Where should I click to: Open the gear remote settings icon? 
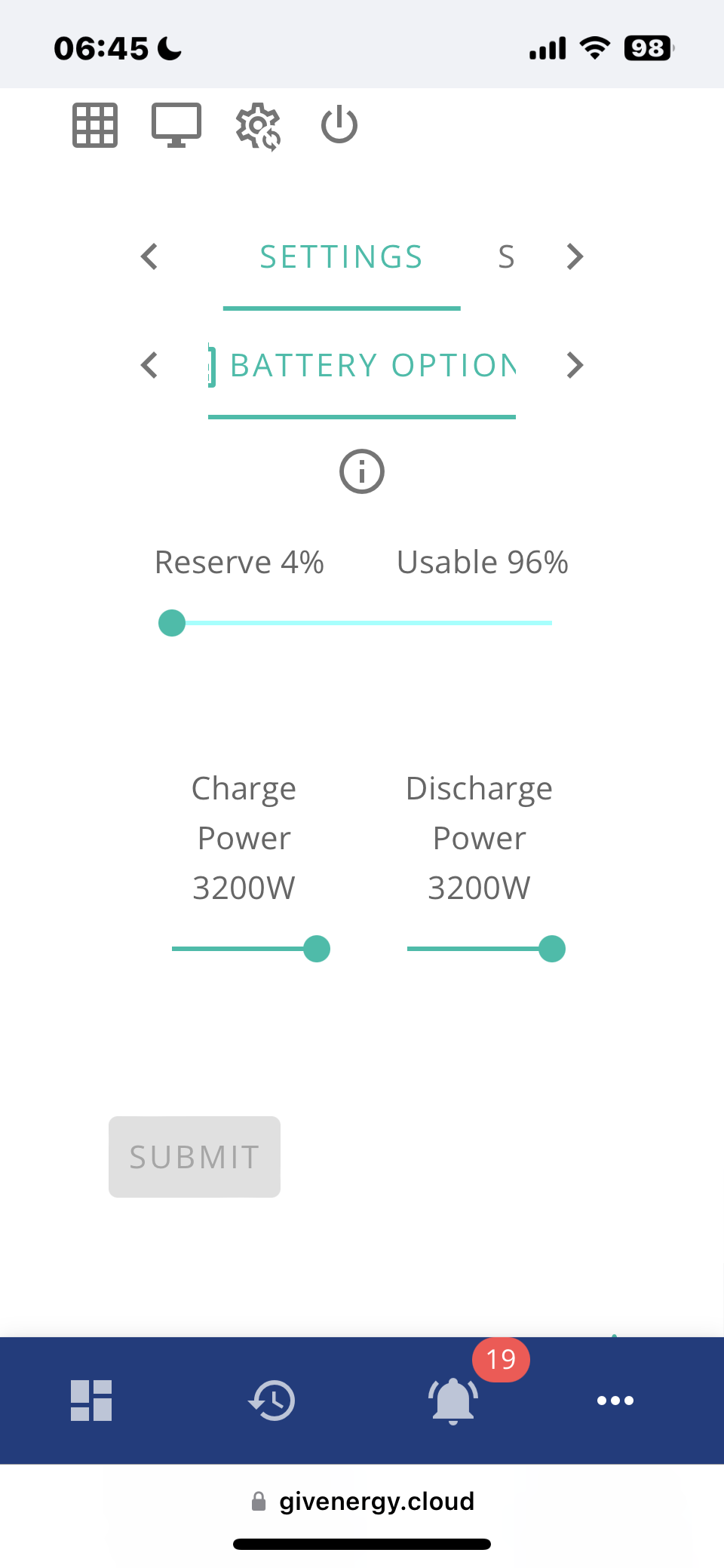259,127
